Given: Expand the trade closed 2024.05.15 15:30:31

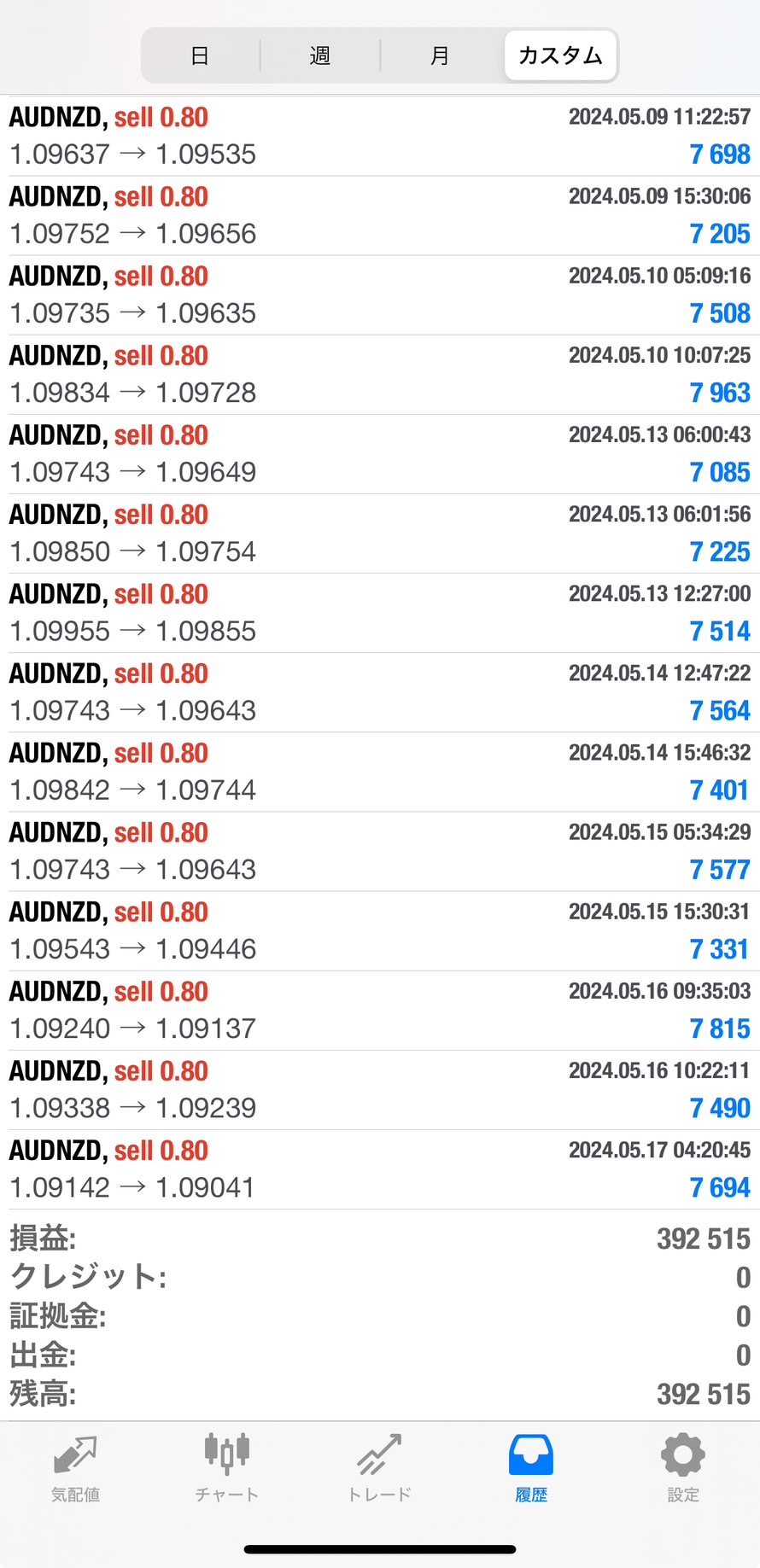Looking at the screenshot, I should pyautogui.click(x=379, y=930).
